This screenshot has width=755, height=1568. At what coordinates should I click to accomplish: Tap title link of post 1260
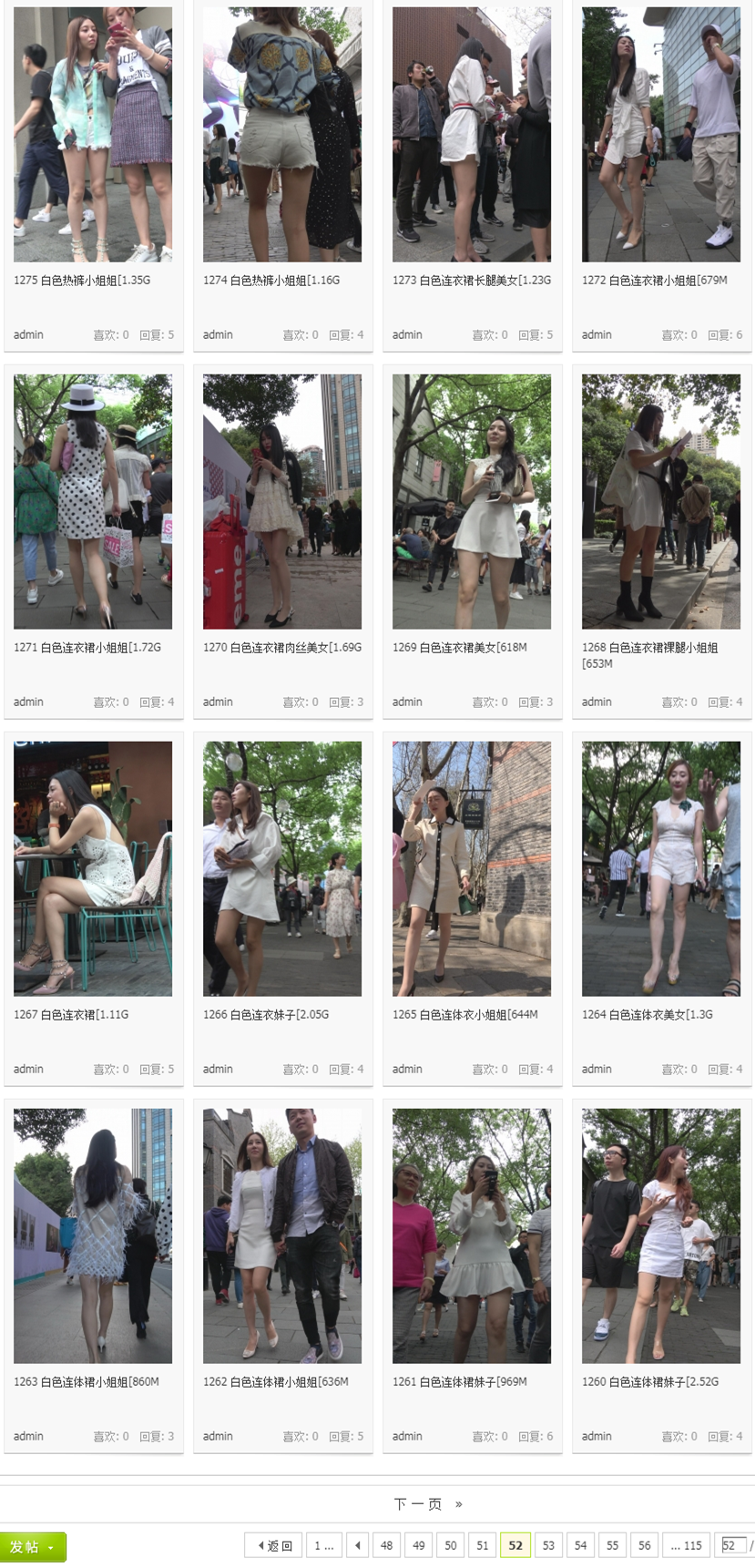(650, 1382)
